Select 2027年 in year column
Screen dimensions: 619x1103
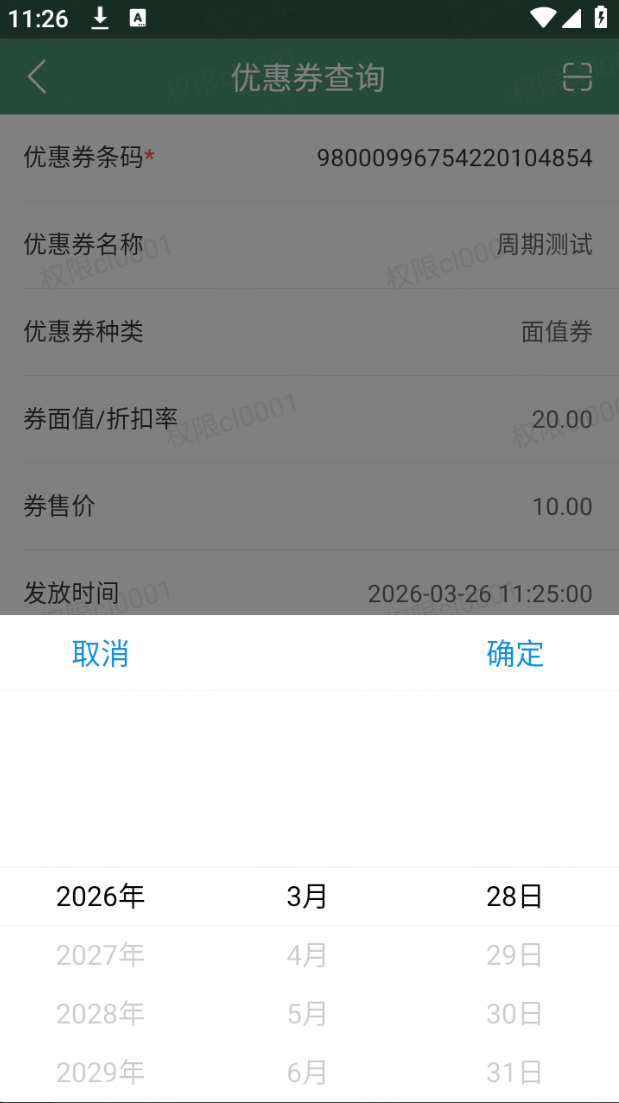point(100,955)
